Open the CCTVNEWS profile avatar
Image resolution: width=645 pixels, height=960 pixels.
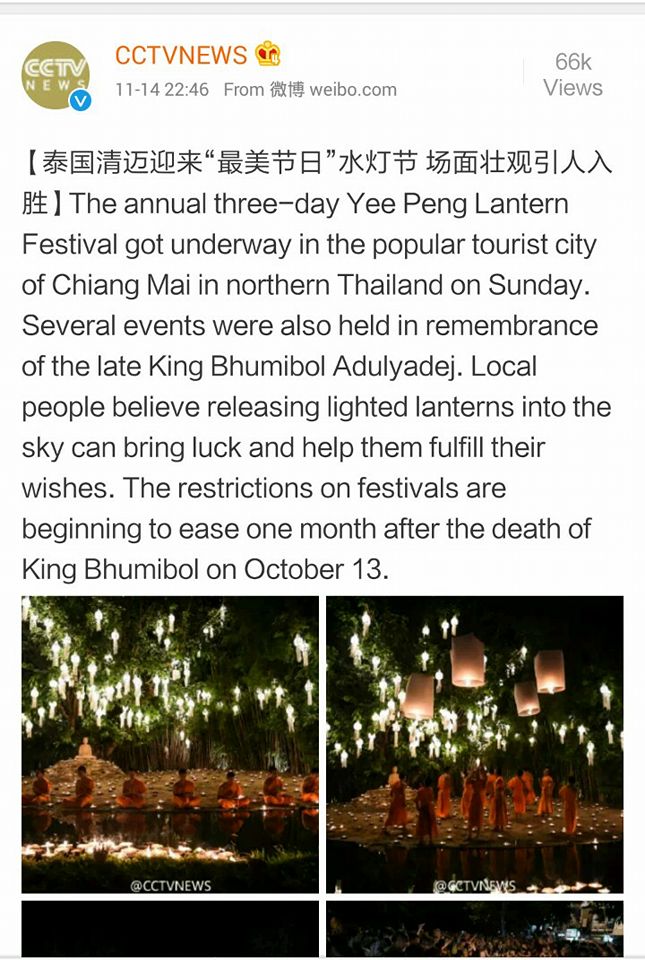tap(56, 75)
